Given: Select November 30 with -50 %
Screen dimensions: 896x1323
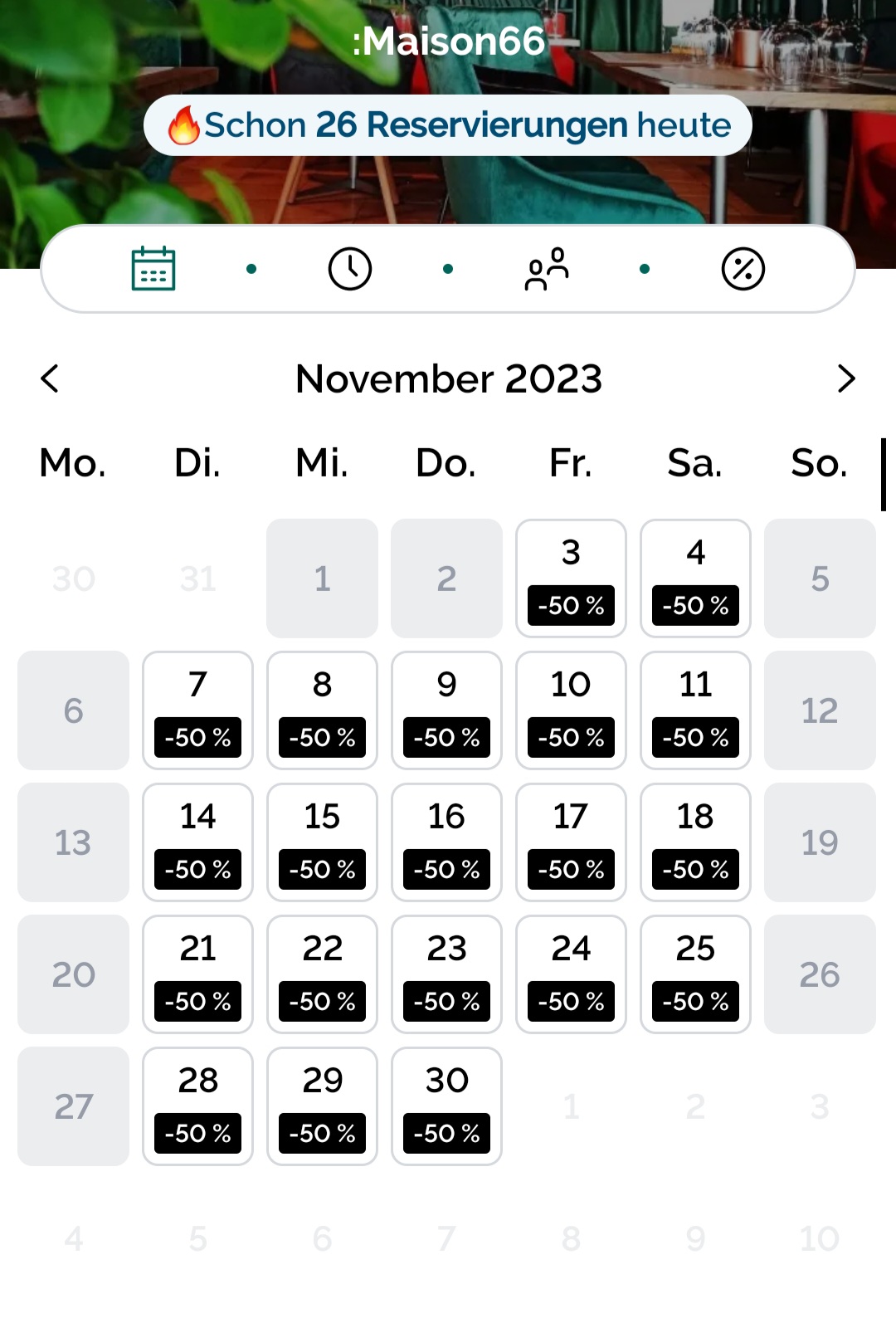Looking at the screenshot, I should (446, 1106).
